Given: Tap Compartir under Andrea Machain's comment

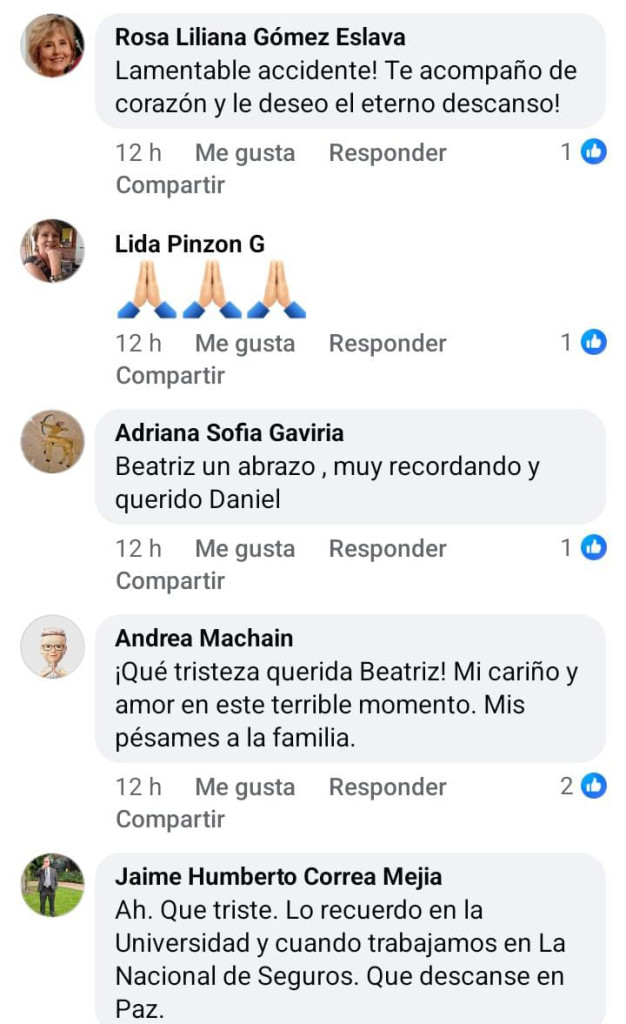Looking at the screenshot, I should (170, 819).
